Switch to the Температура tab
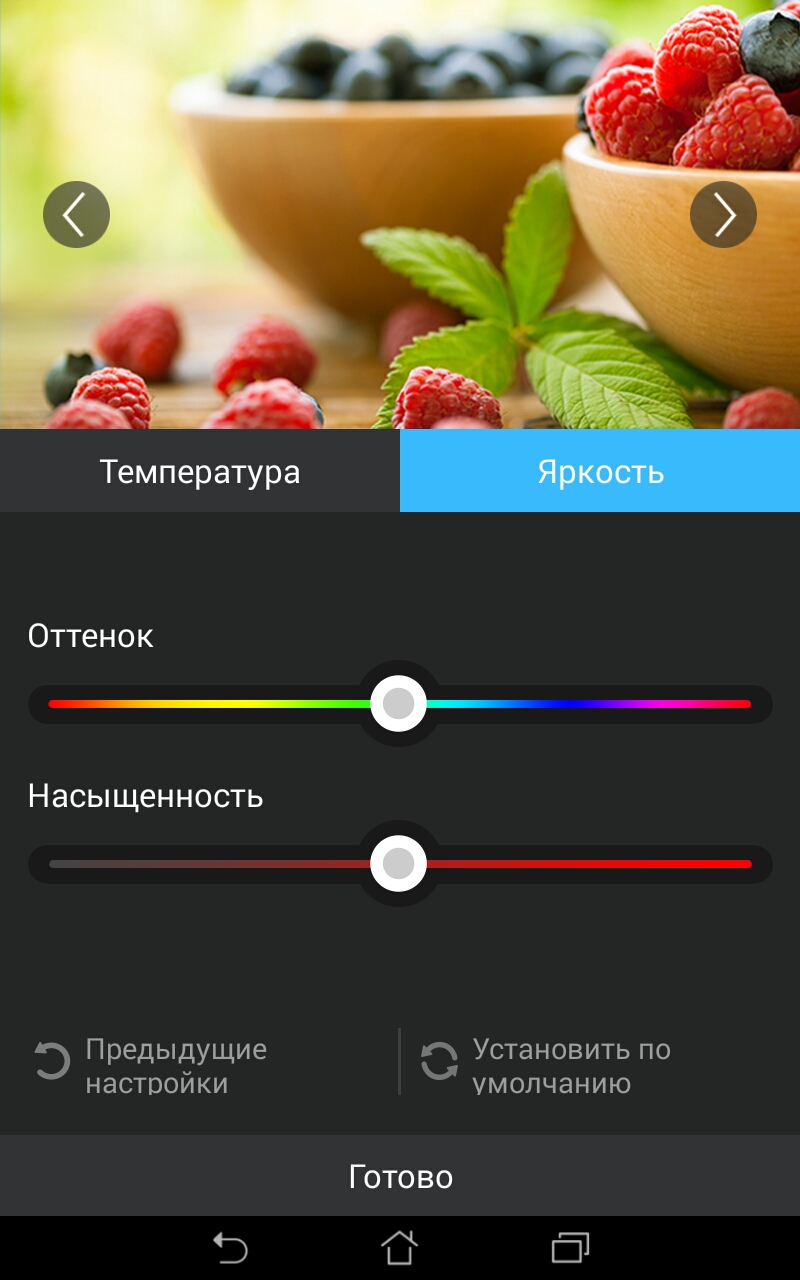800x1280 pixels. 200,471
